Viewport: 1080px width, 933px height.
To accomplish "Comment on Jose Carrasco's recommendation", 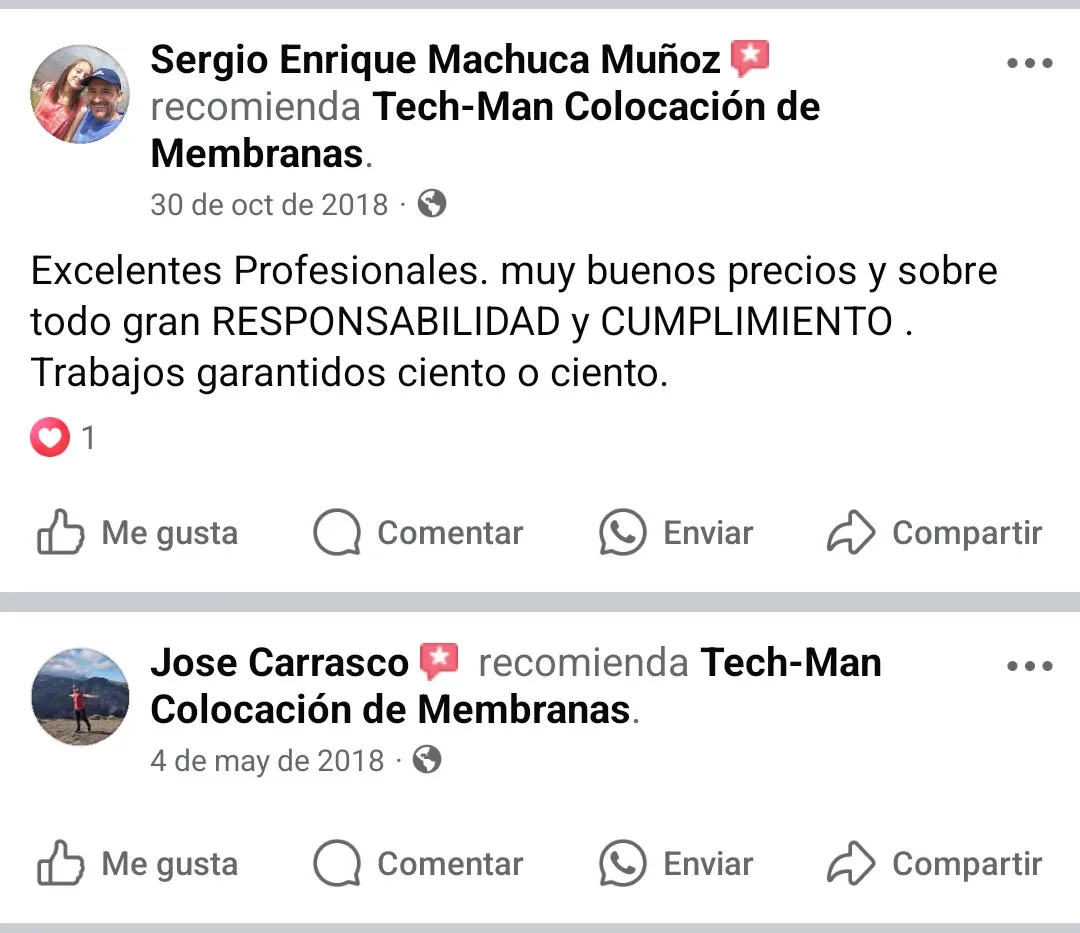I will point(418,864).
